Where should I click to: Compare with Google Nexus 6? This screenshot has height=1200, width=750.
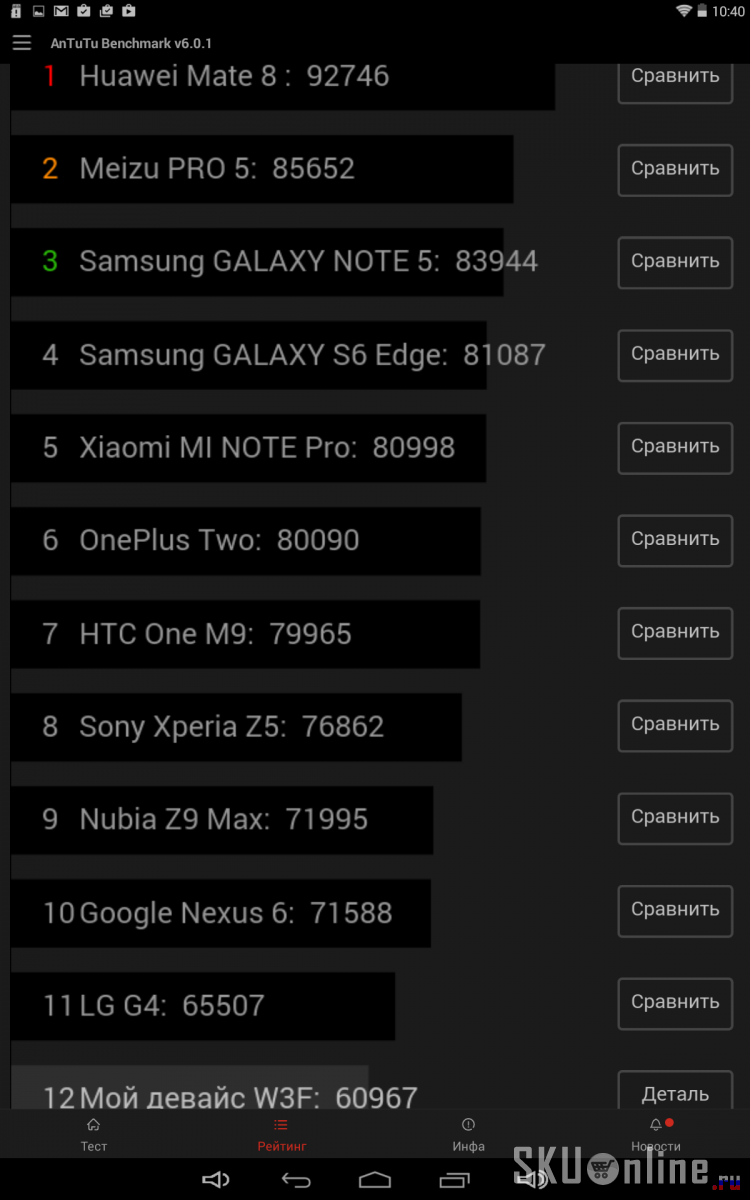coord(675,911)
